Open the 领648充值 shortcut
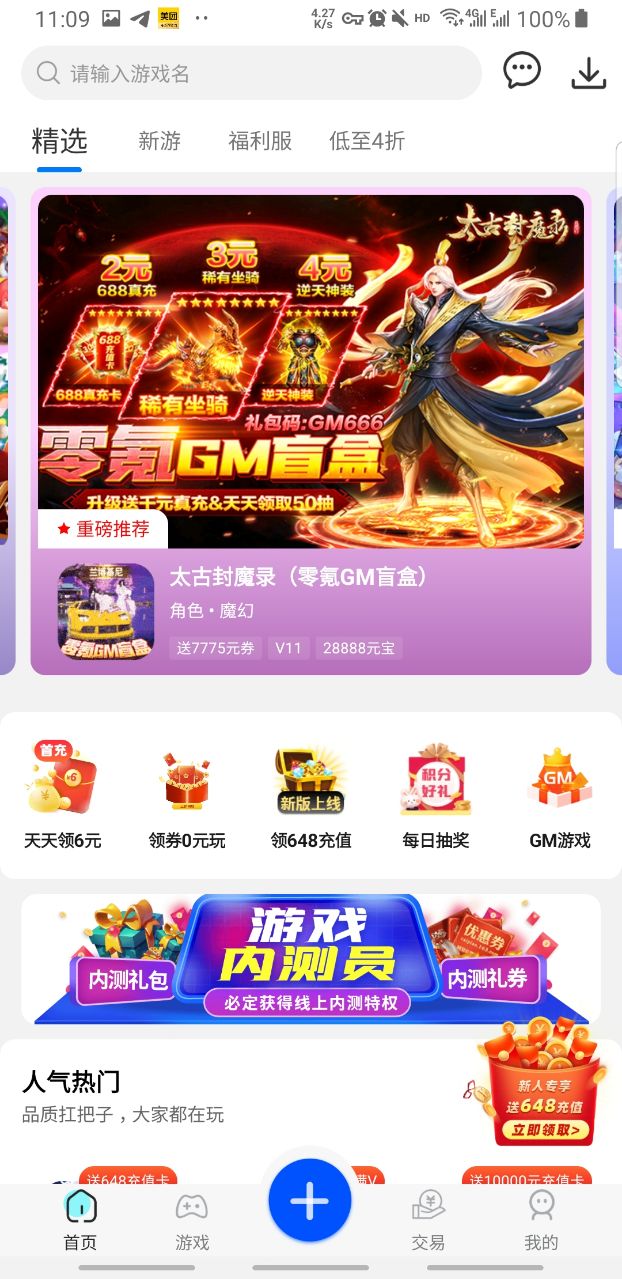622x1279 pixels. 311,797
